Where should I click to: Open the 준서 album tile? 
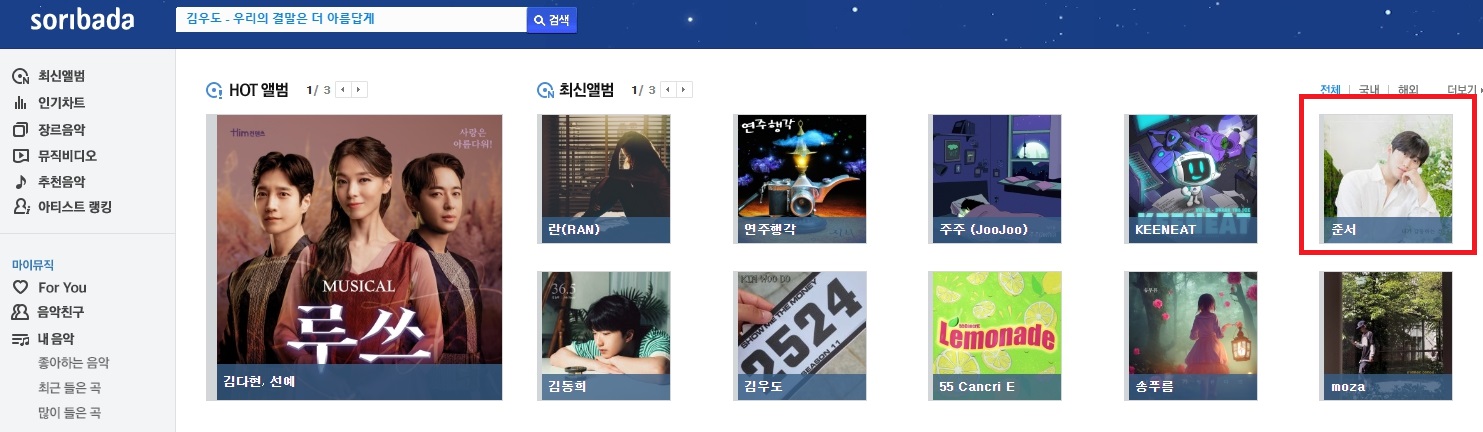point(1385,178)
